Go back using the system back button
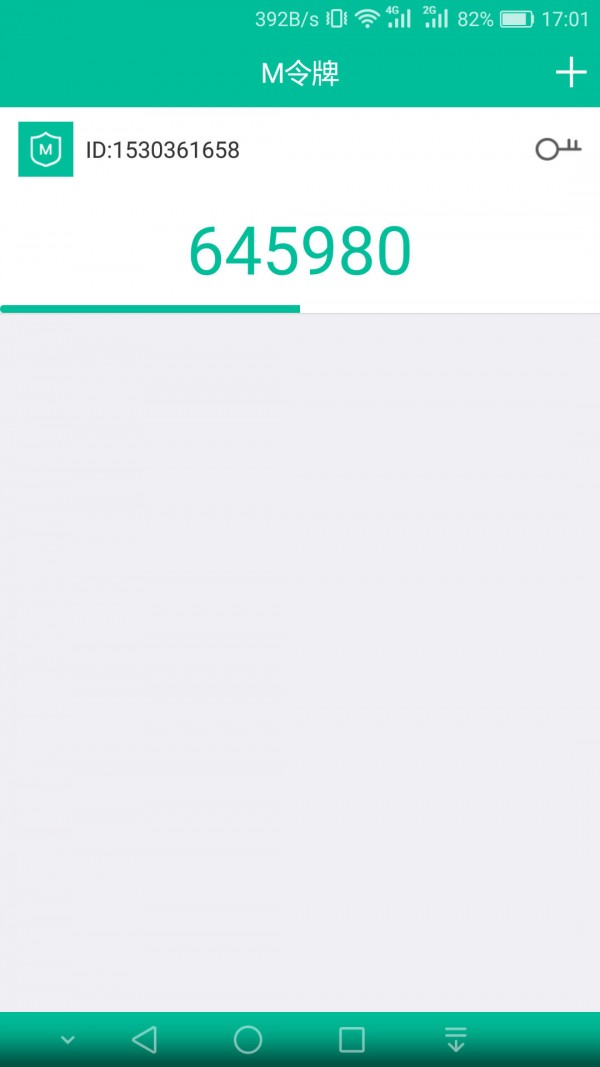Viewport: 600px width, 1067px height. coord(145,1040)
